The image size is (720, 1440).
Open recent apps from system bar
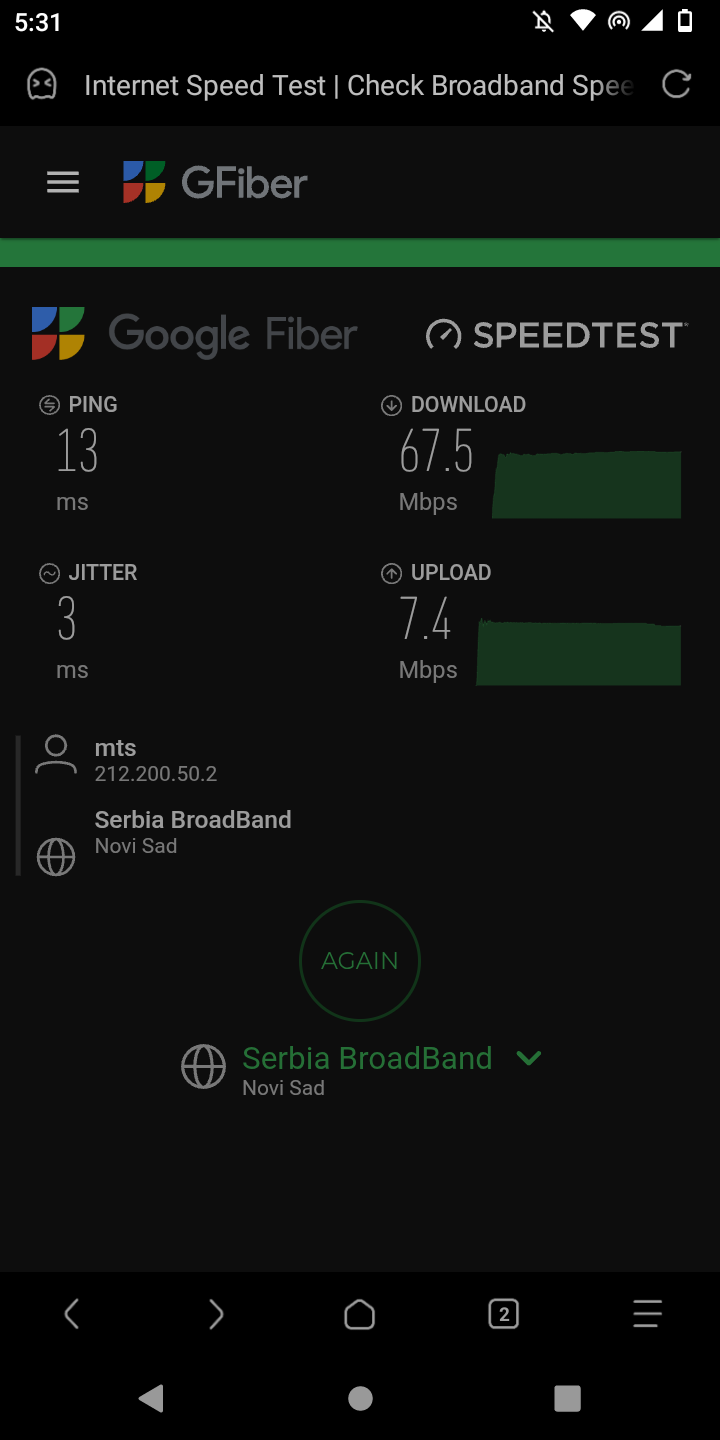567,1398
